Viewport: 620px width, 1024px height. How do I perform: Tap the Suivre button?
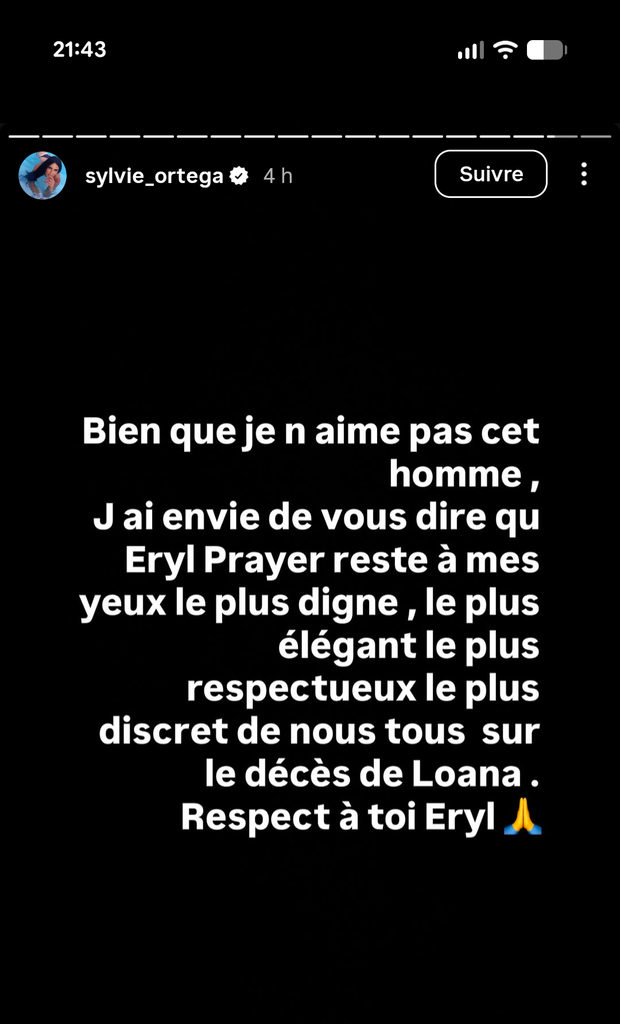491,174
